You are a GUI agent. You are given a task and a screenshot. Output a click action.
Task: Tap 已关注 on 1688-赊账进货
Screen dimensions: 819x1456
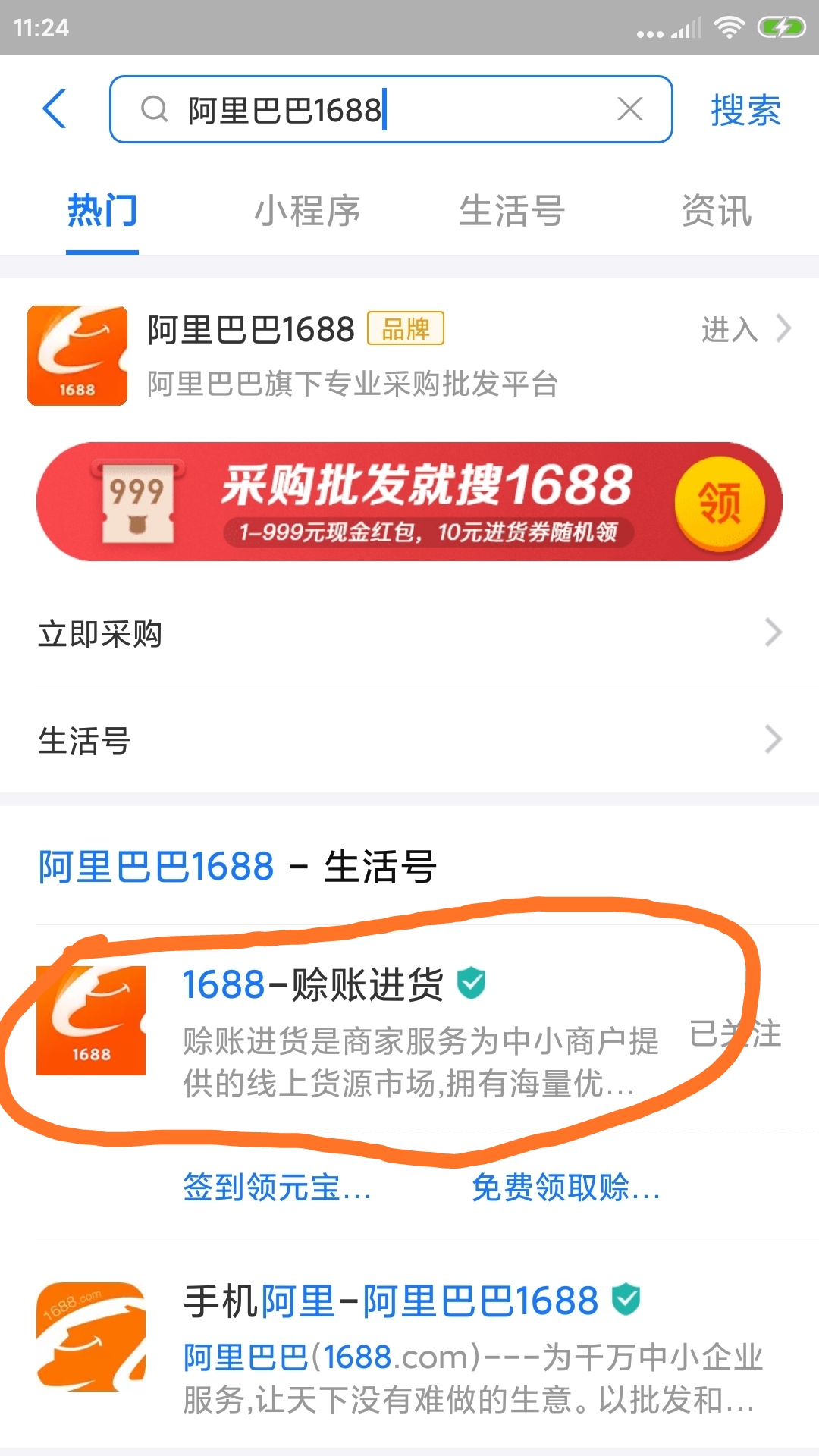pos(734,1034)
